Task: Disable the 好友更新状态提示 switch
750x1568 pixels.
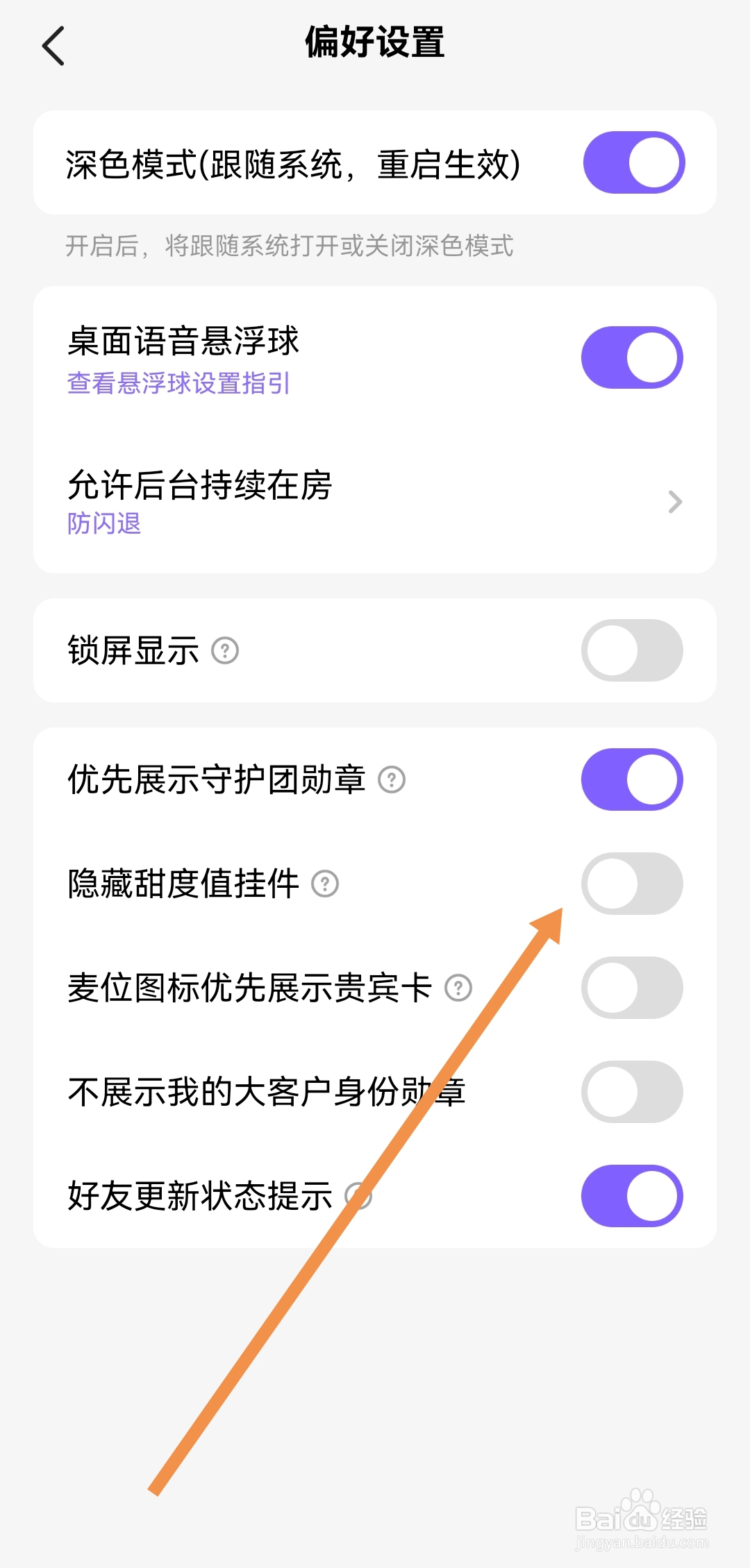Action: [631, 1196]
